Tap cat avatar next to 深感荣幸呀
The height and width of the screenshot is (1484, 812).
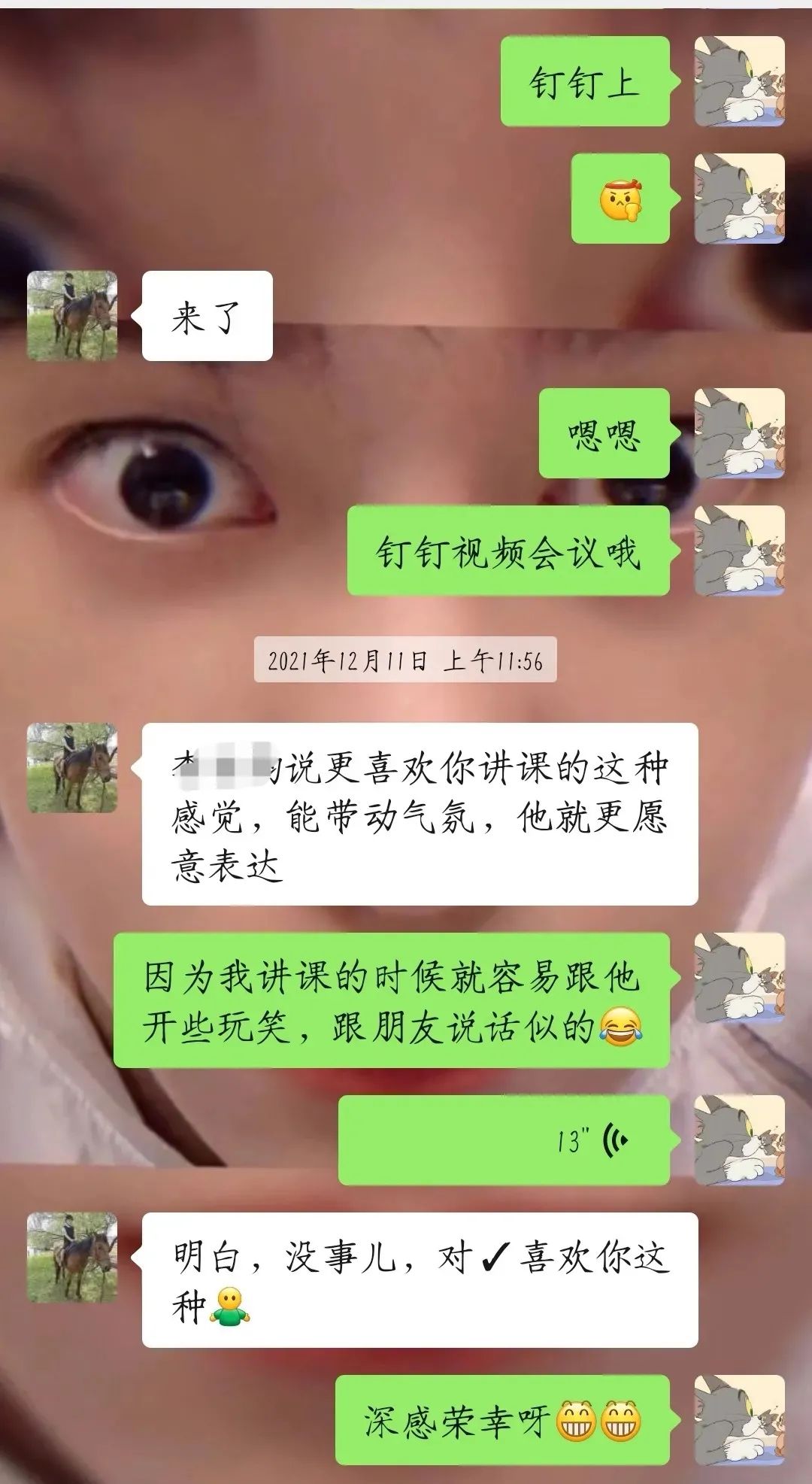point(739,1419)
